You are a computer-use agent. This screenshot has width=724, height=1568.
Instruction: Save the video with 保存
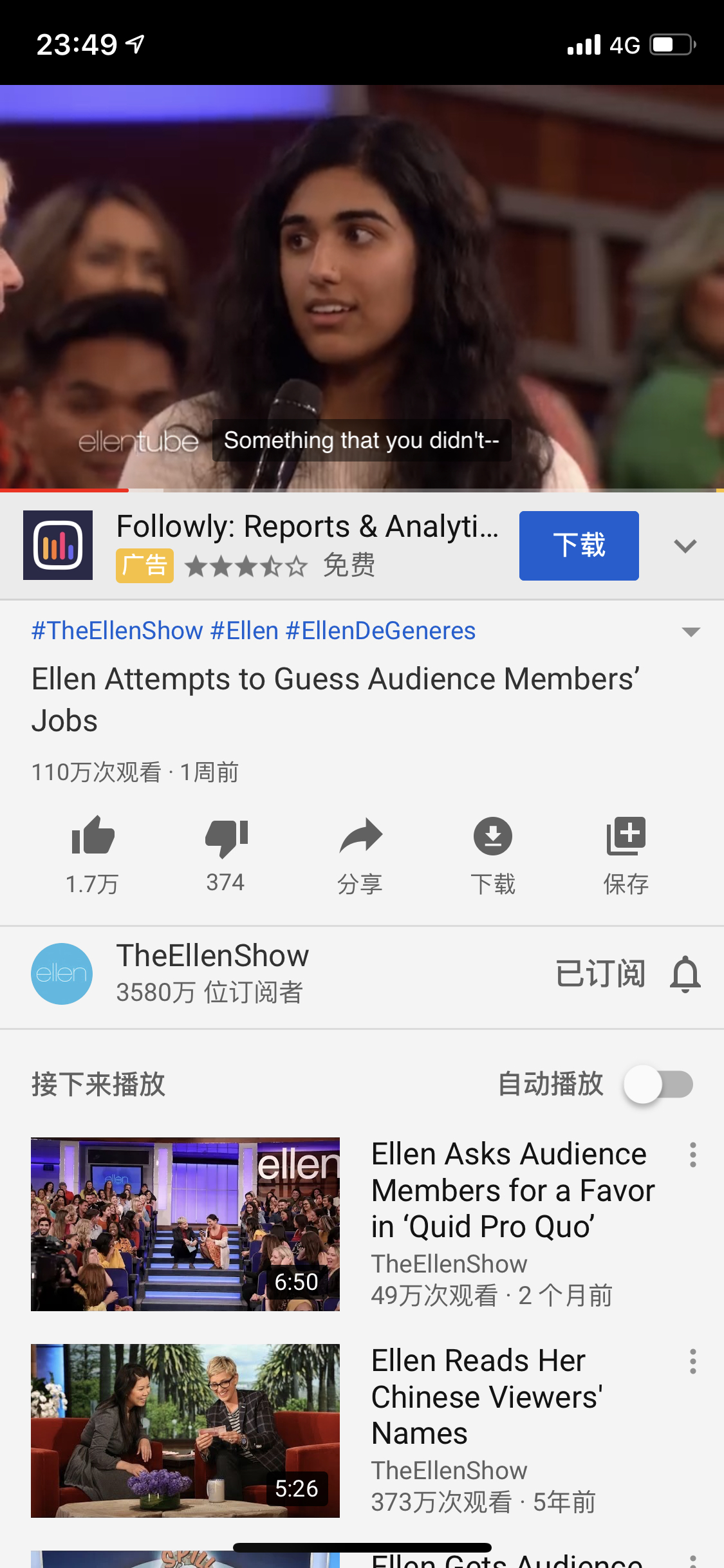[x=626, y=855]
